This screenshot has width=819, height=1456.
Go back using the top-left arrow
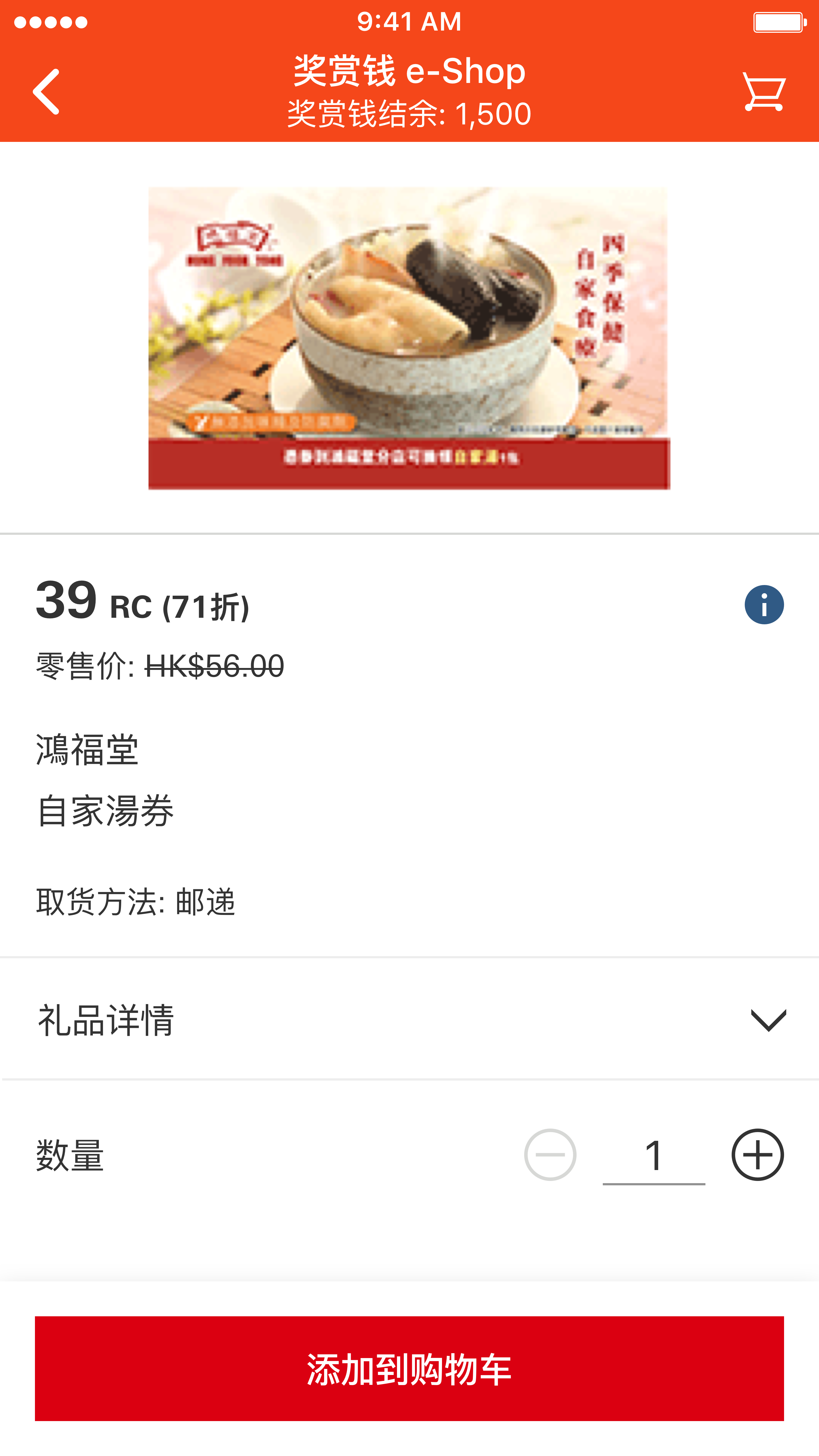46,92
